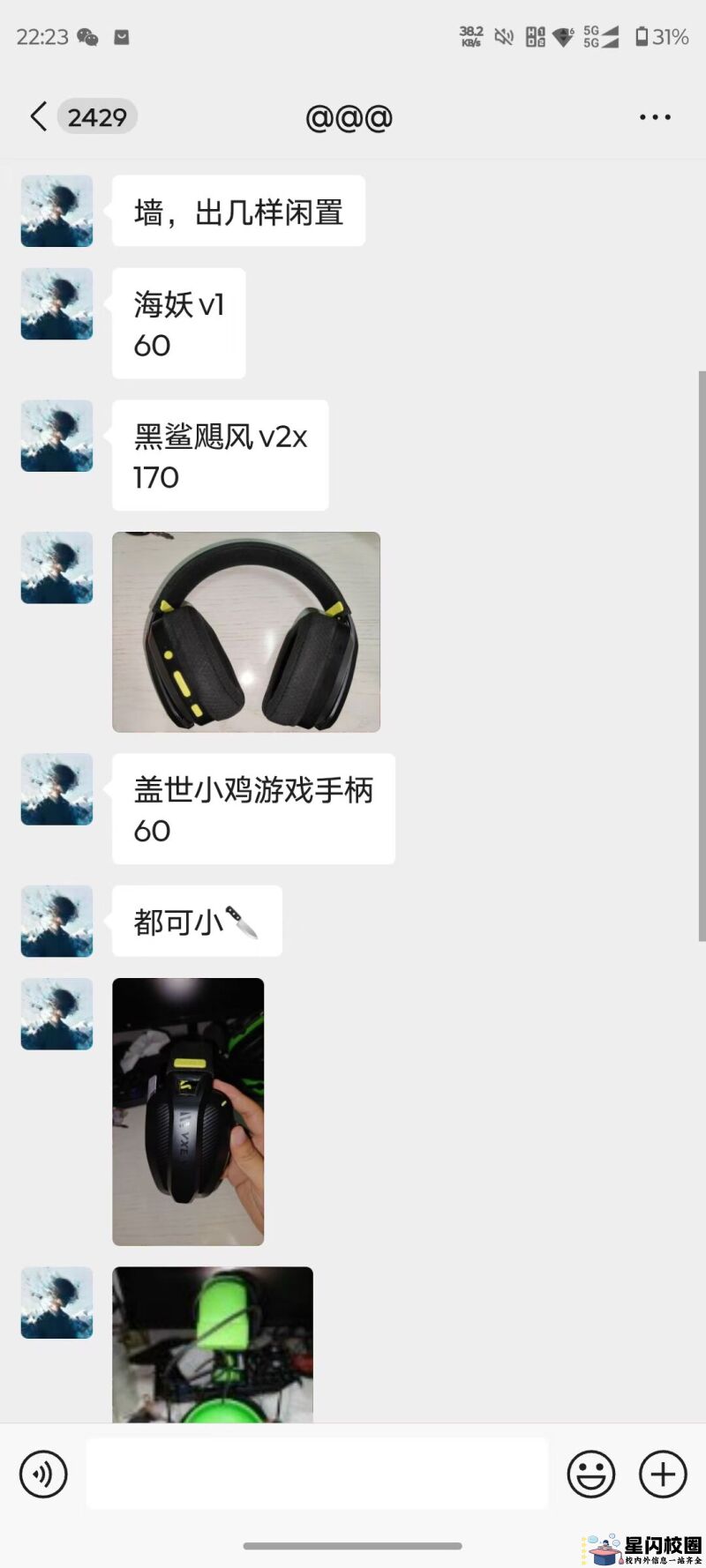Open the chat info overflow menu
This screenshot has height=1568, width=706.
pyautogui.click(x=655, y=116)
